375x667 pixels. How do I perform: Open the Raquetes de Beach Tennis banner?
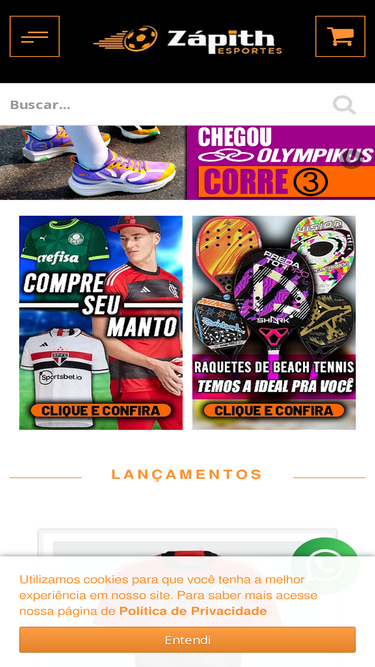tap(274, 322)
